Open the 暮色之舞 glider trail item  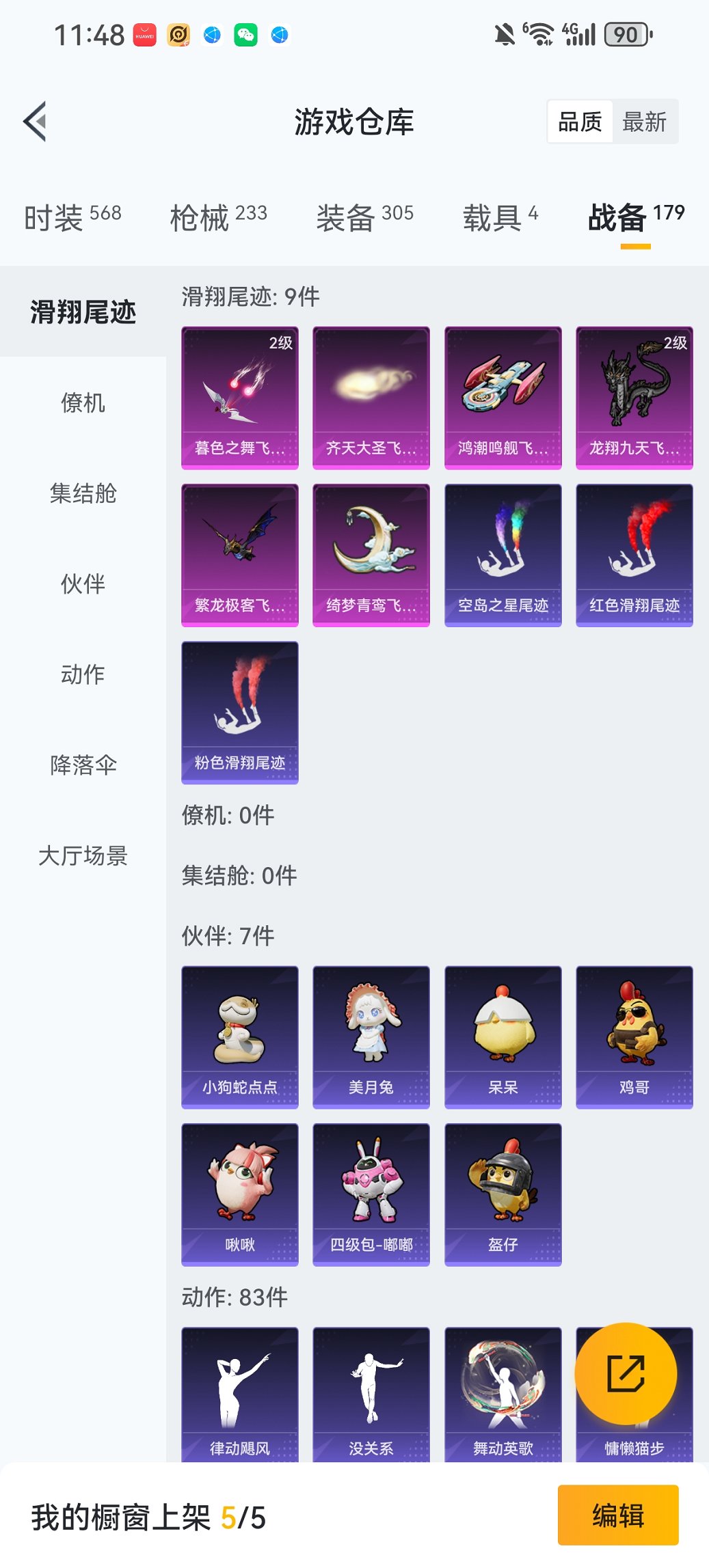(x=239, y=396)
